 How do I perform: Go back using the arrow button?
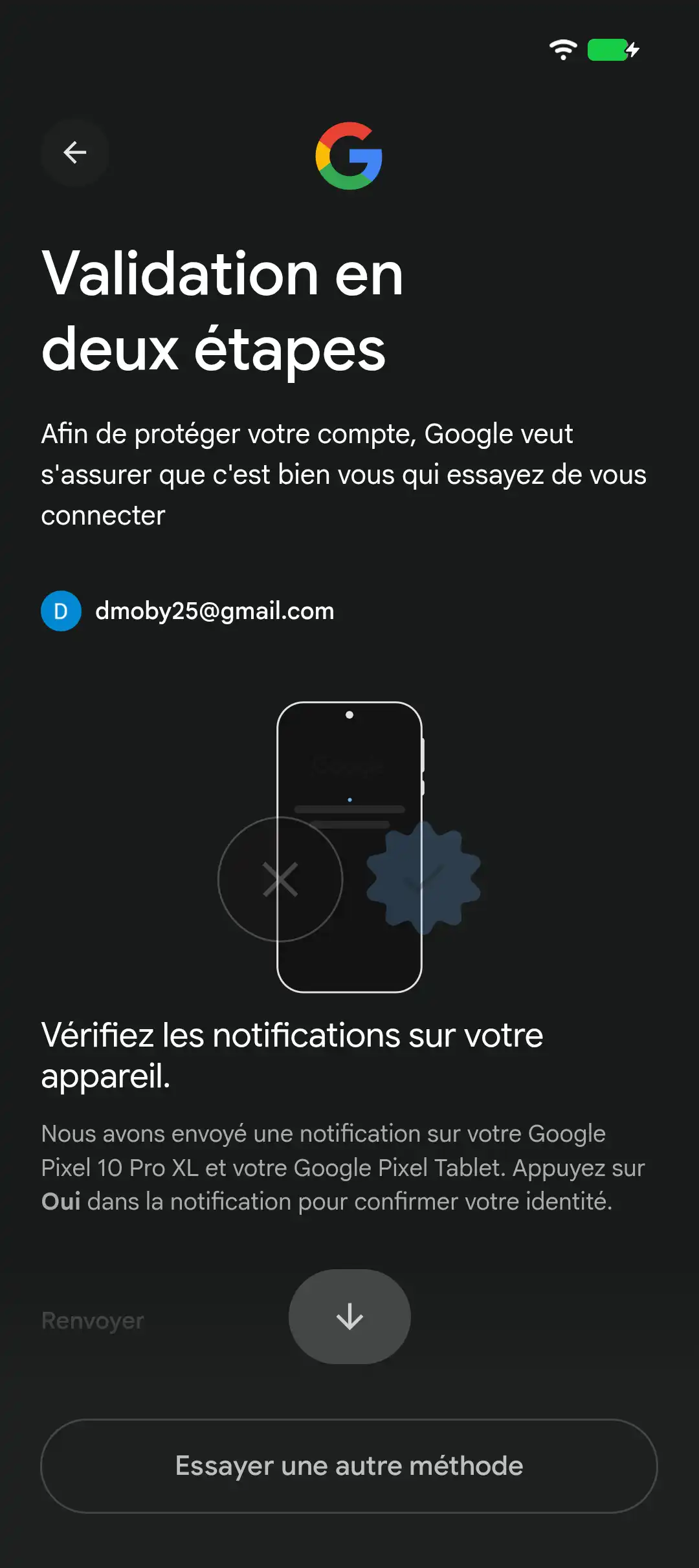pyautogui.click(x=74, y=153)
